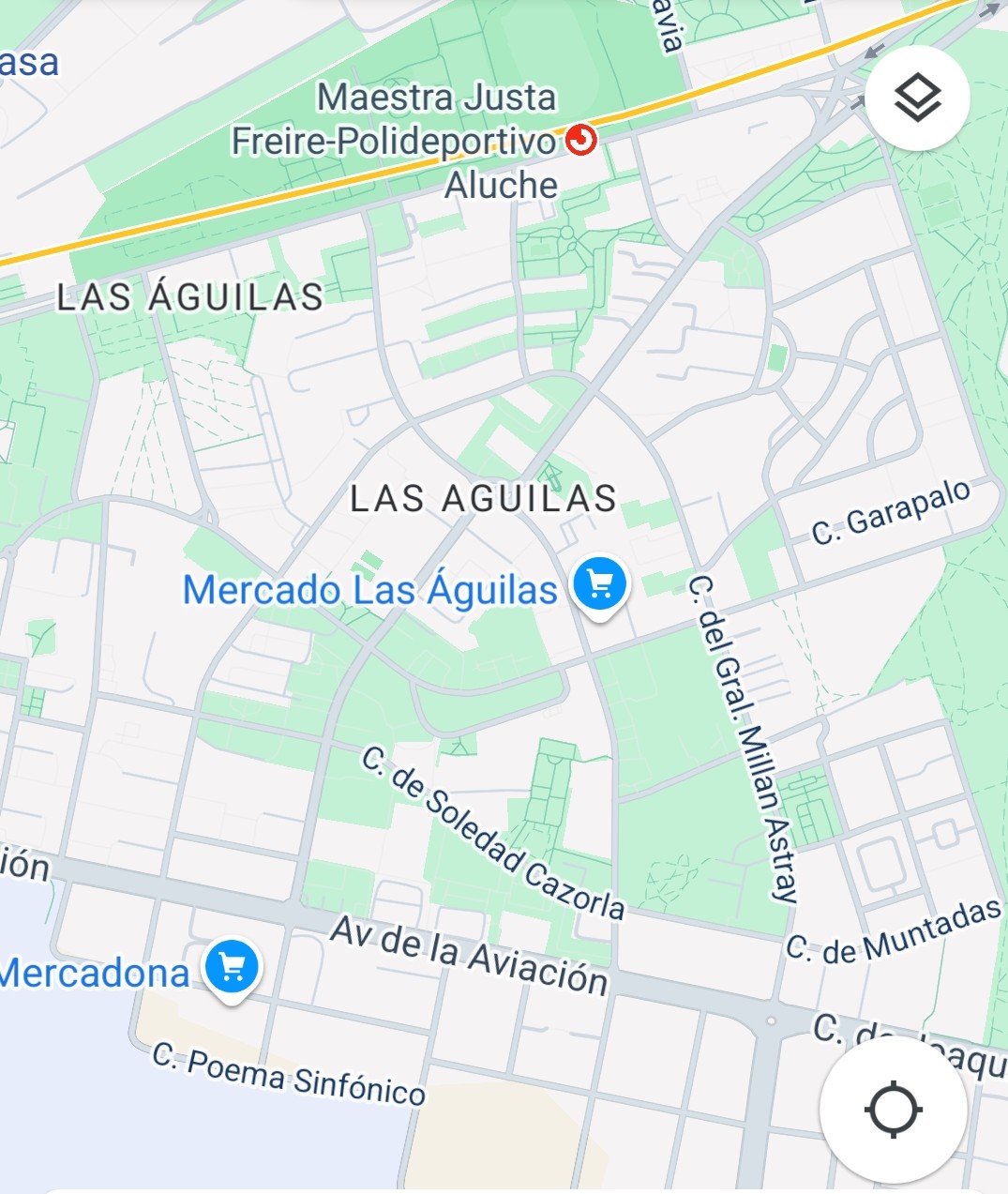Open the map layers selector
Image resolution: width=1008 pixels, height=1194 pixels.
[x=916, y=98]
